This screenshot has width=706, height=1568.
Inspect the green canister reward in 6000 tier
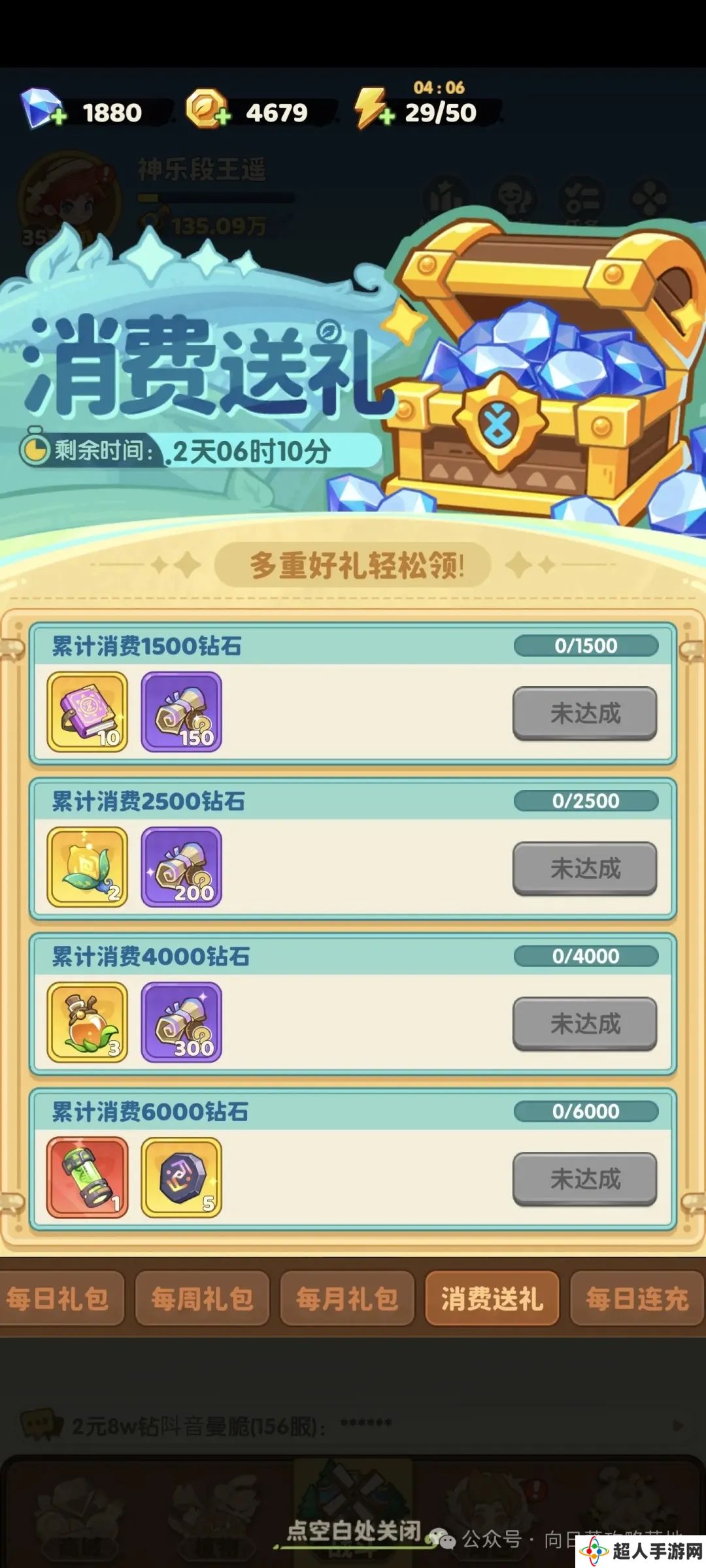(x=88, y=1177)
